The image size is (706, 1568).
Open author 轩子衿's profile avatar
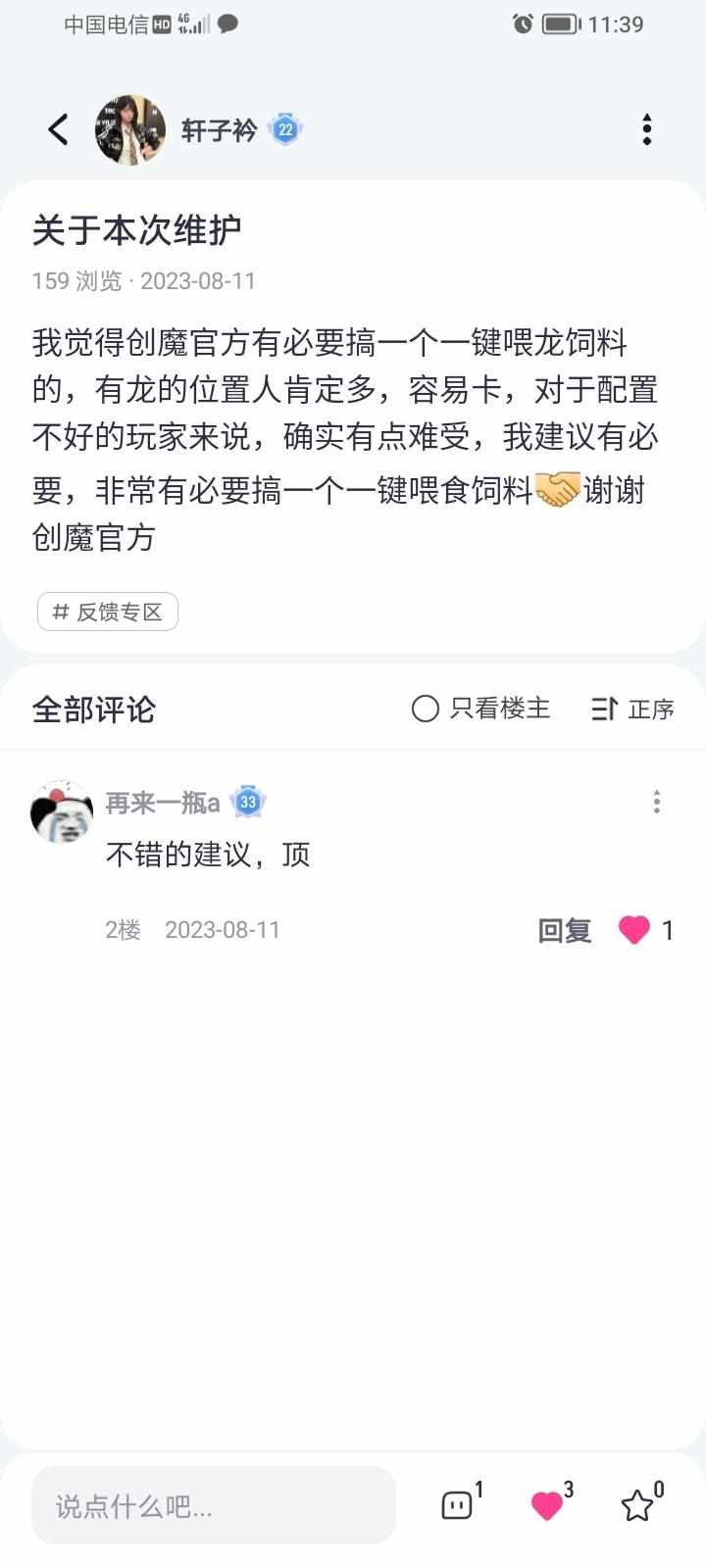[x=130, y=129]
